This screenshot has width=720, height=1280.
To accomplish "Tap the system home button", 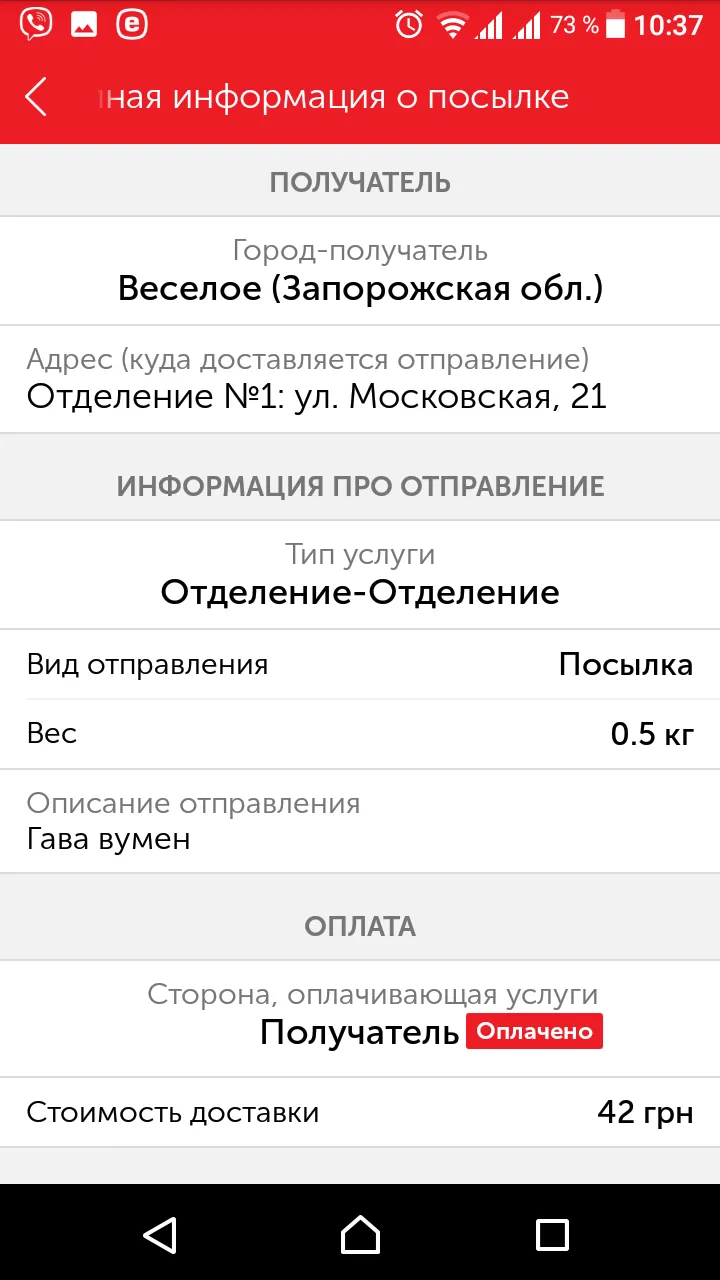I will point(360,1234).
